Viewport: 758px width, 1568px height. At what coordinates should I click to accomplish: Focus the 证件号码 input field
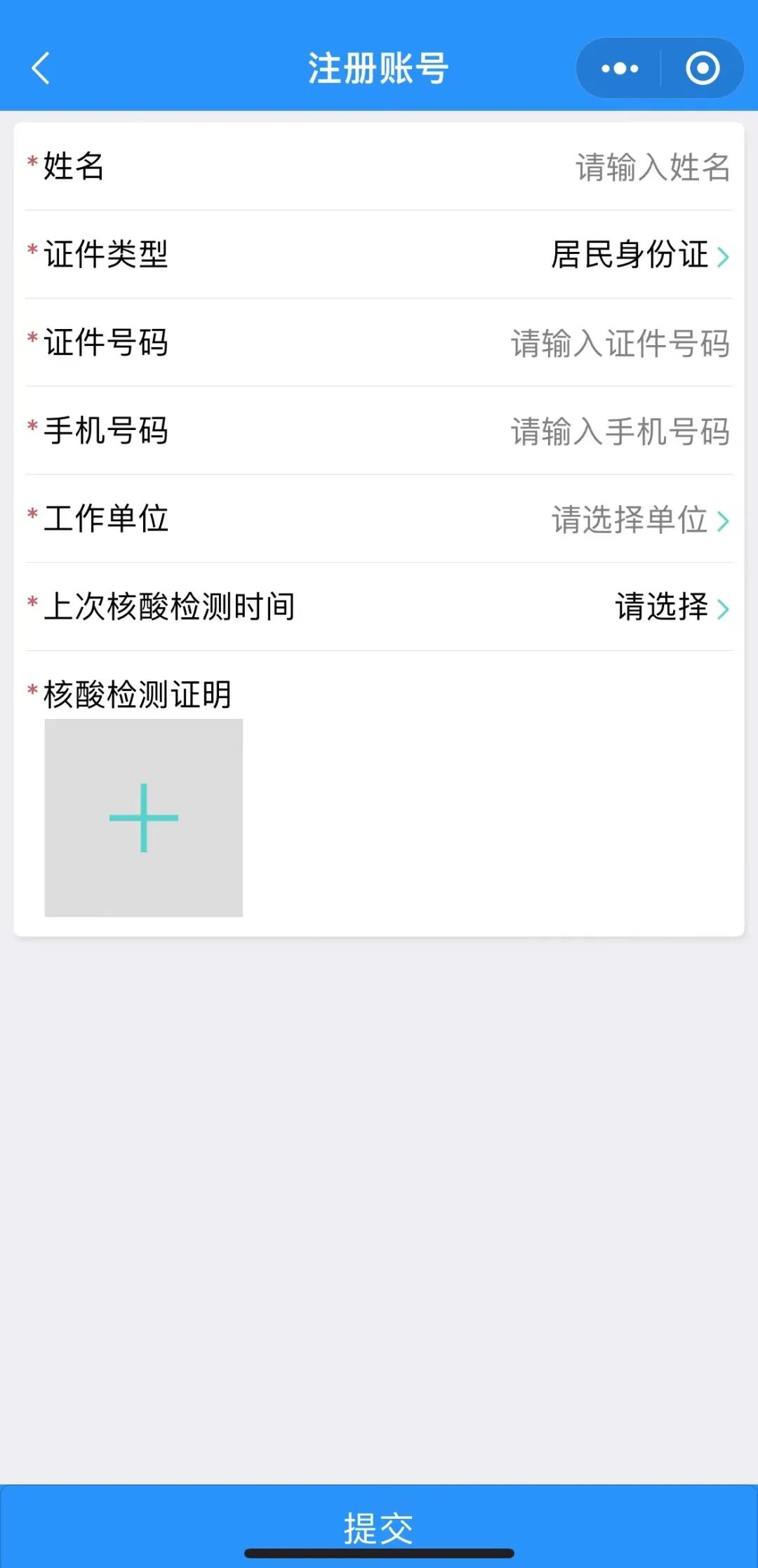tap(620, 344)
